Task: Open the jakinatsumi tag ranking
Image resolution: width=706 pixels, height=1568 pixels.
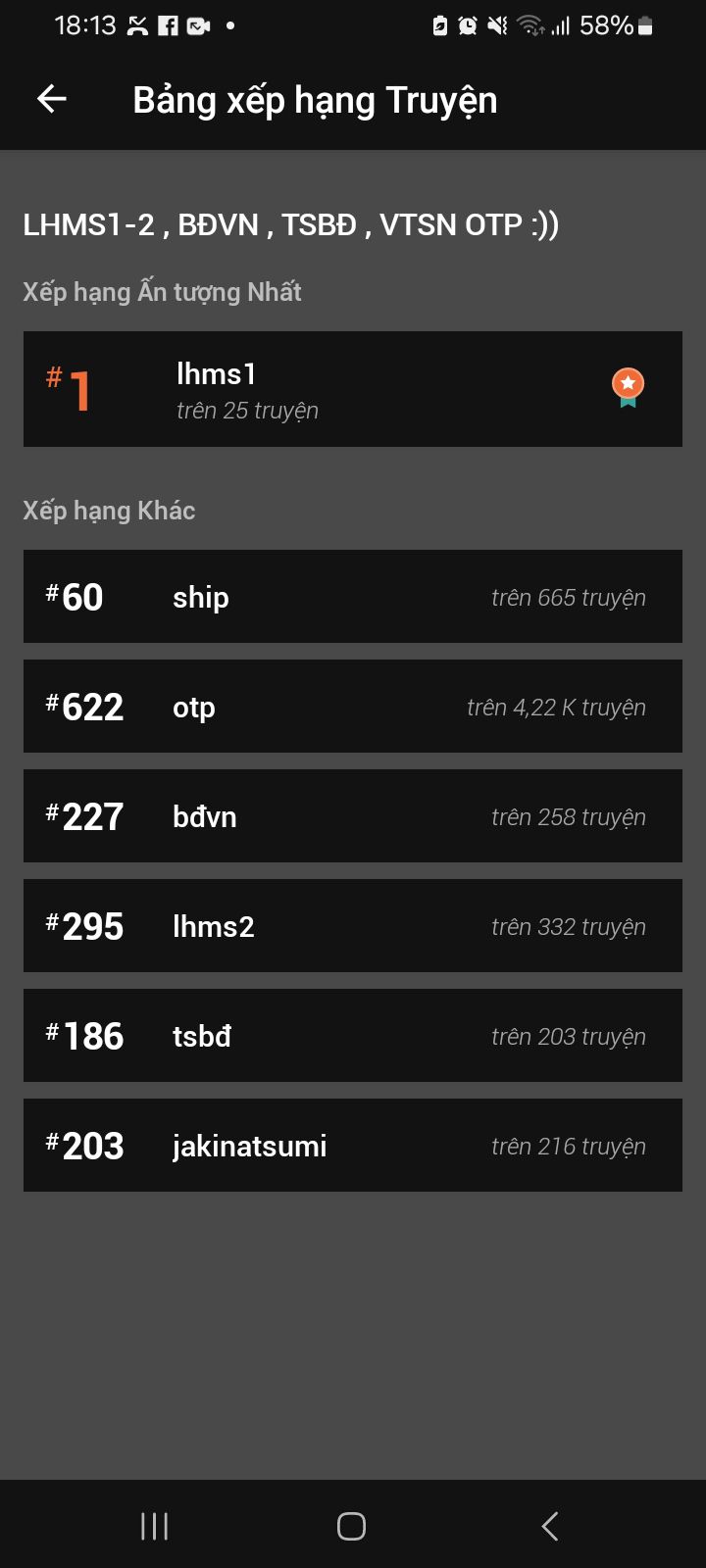Action: coord(353,1146)
